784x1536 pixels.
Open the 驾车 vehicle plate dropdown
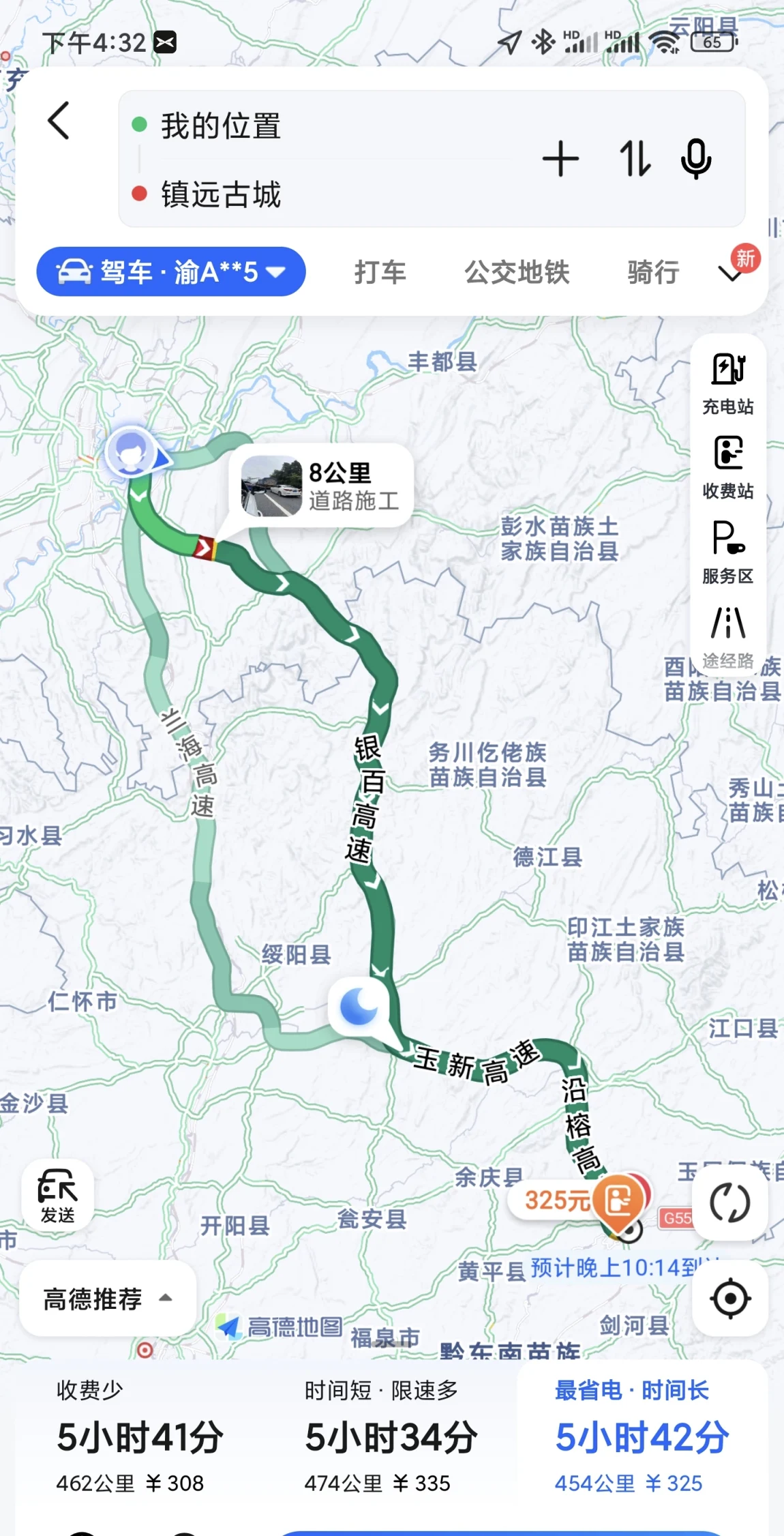pos(171,271)
